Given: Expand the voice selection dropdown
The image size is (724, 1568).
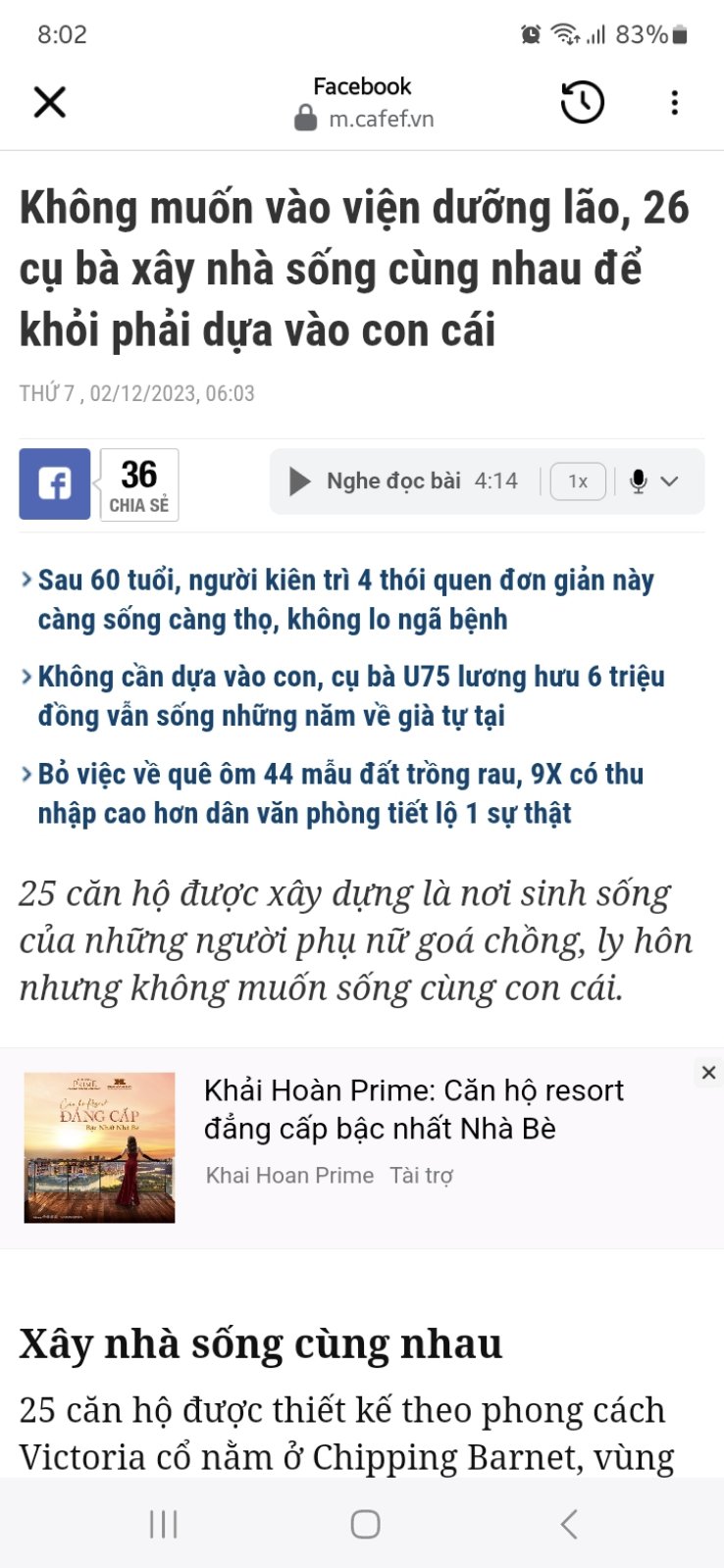Looking at the screenshot, I should pos(654,481).
